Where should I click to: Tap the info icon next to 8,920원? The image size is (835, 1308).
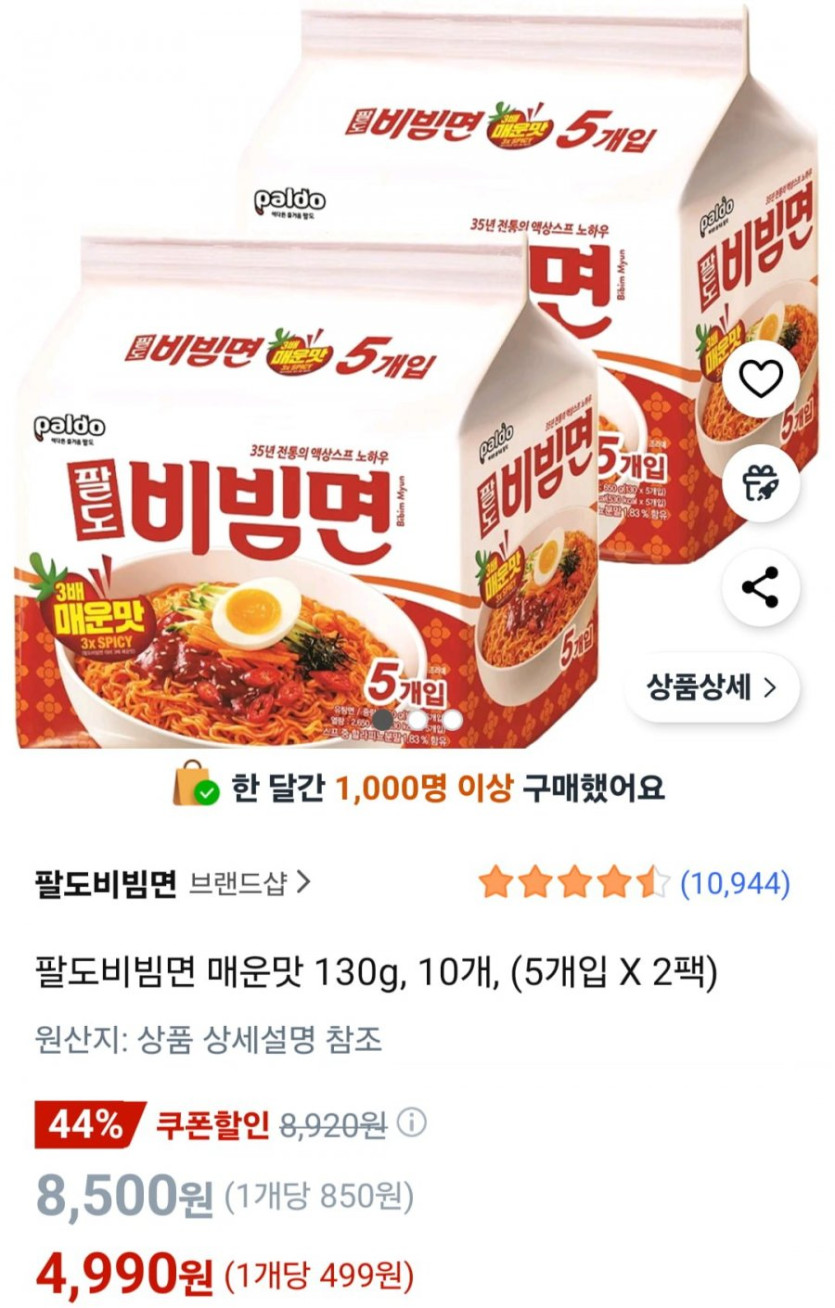coord(411,1124)
